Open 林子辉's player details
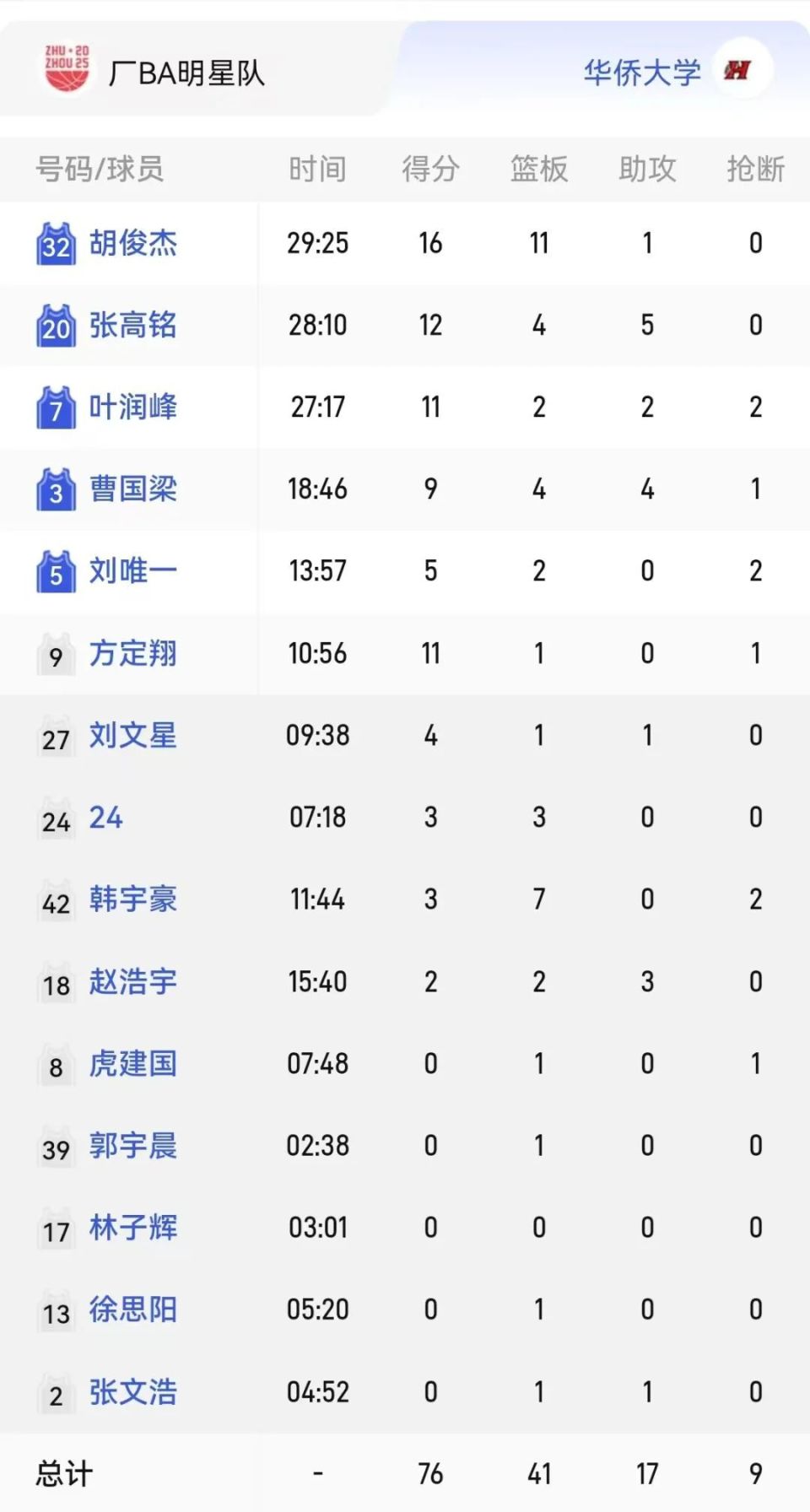This screenshot has width=810, height=1512. [133, 1227]
